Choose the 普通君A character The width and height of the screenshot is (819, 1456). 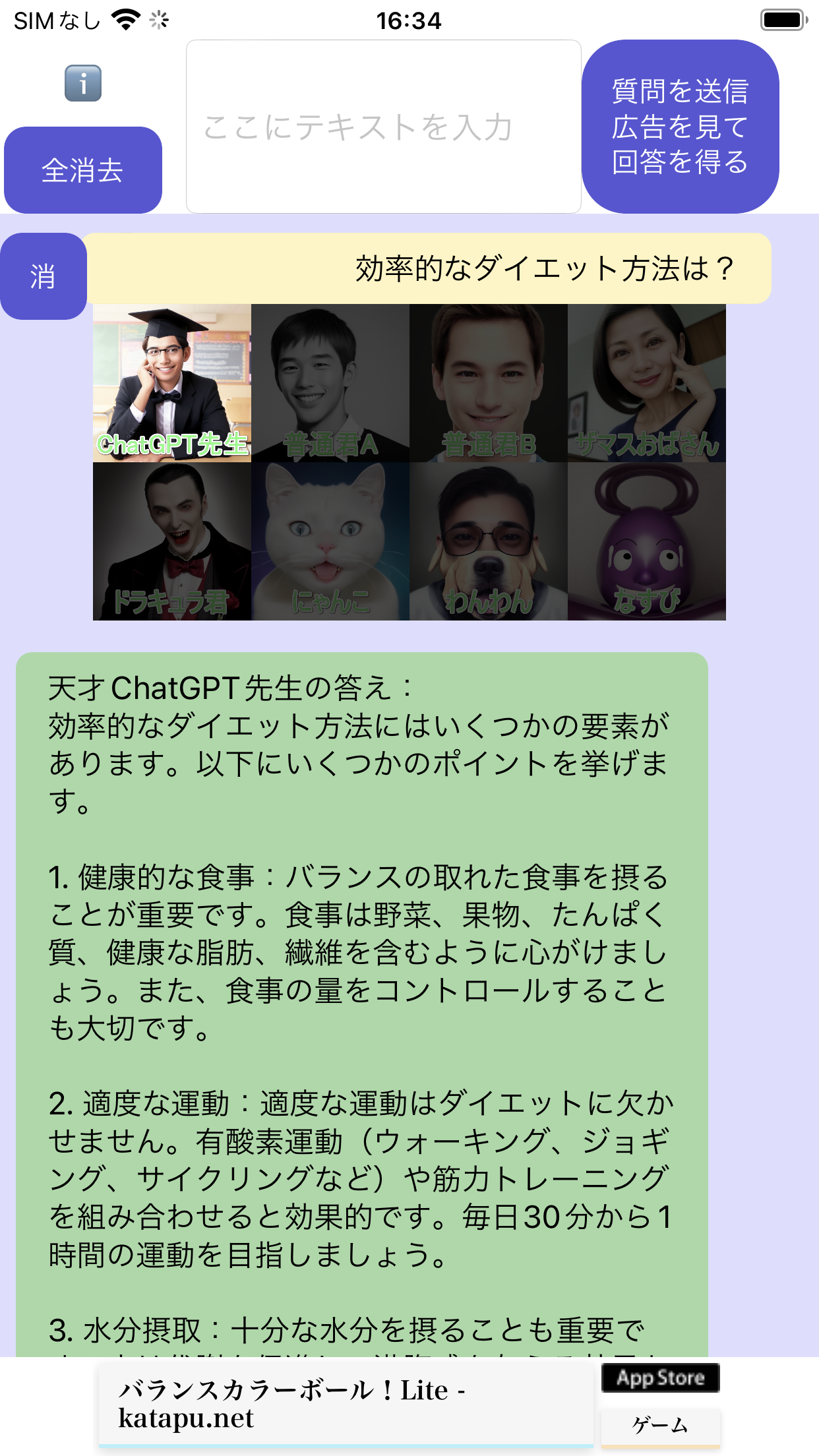[330, 383]
